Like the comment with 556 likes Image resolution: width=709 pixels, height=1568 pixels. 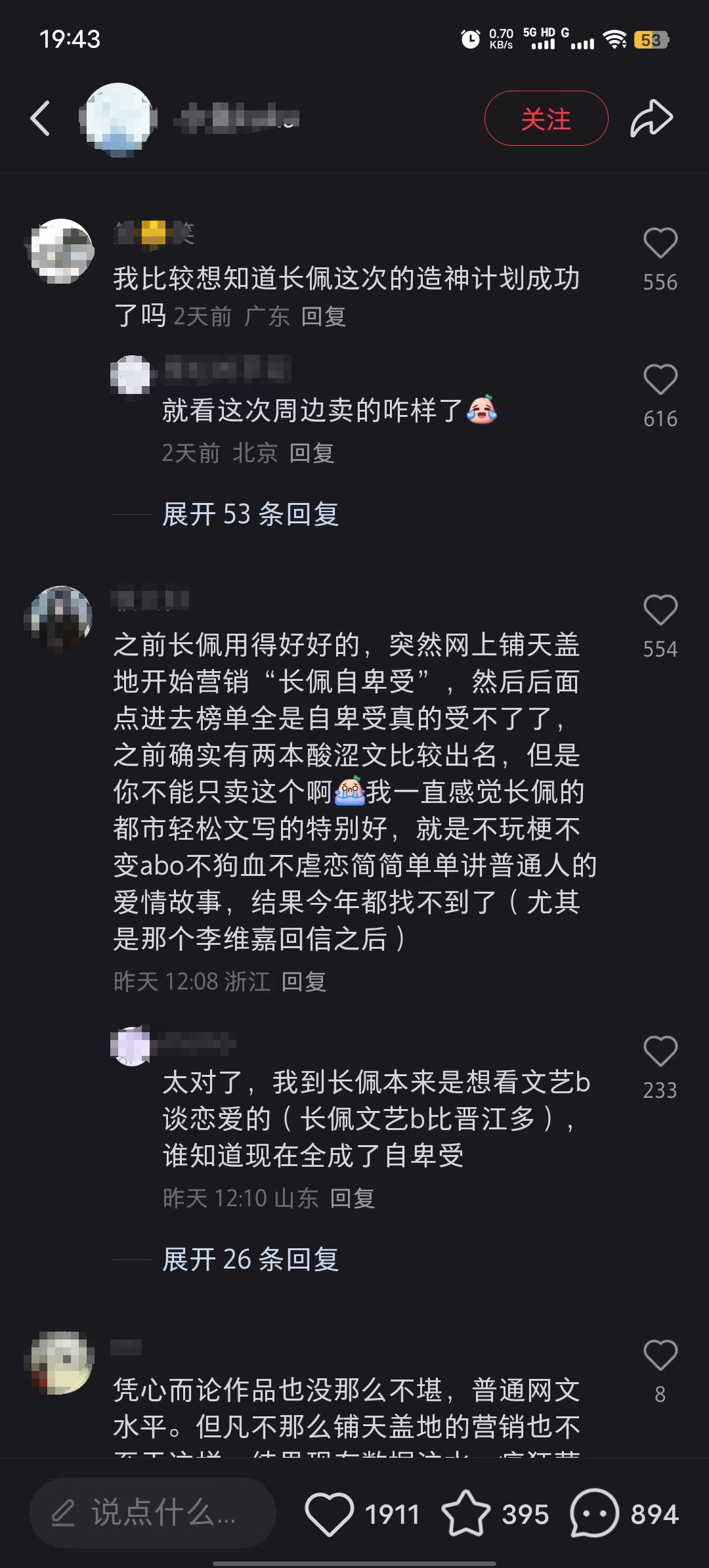point(660,244)
